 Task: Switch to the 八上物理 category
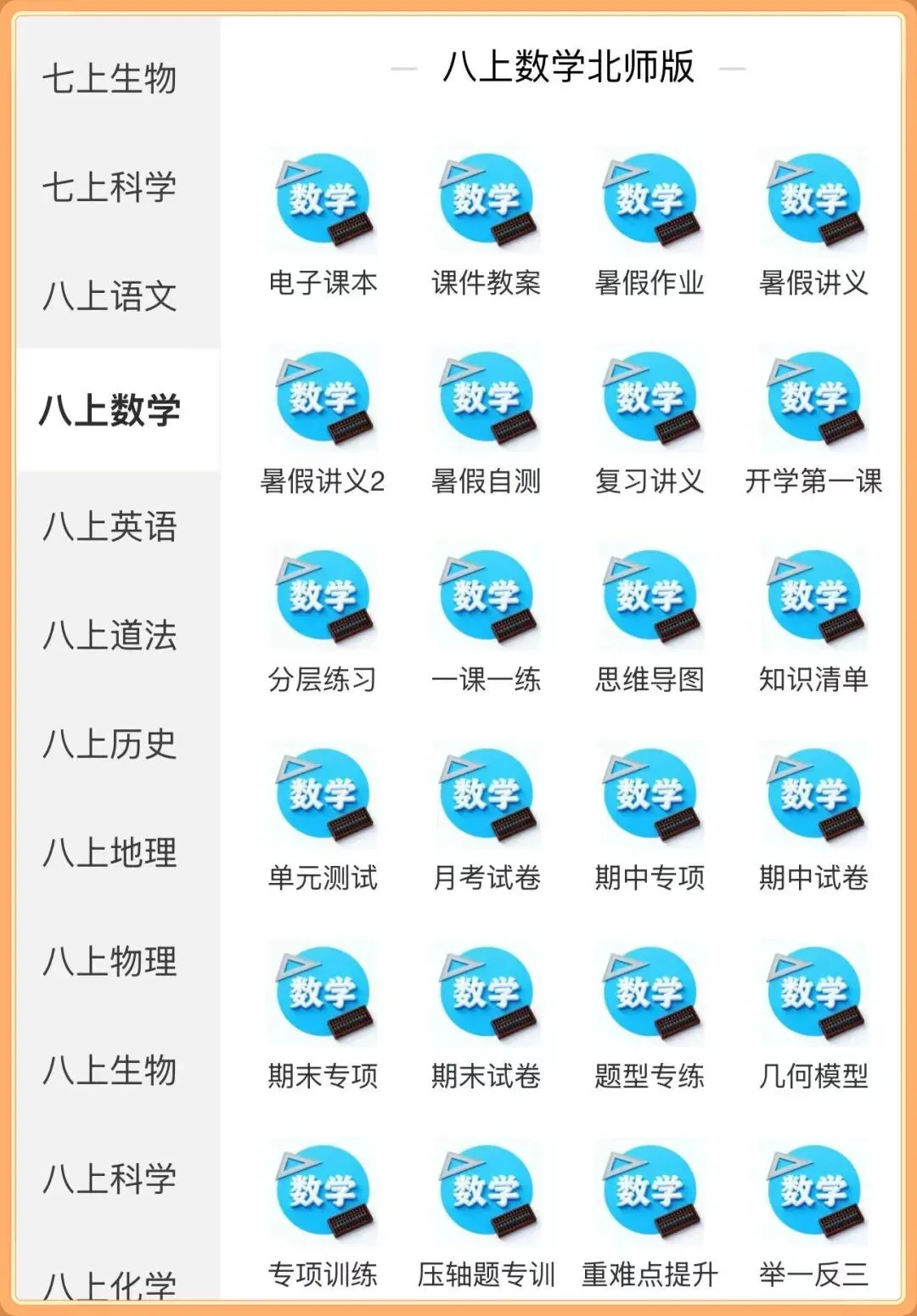(110, 960)
